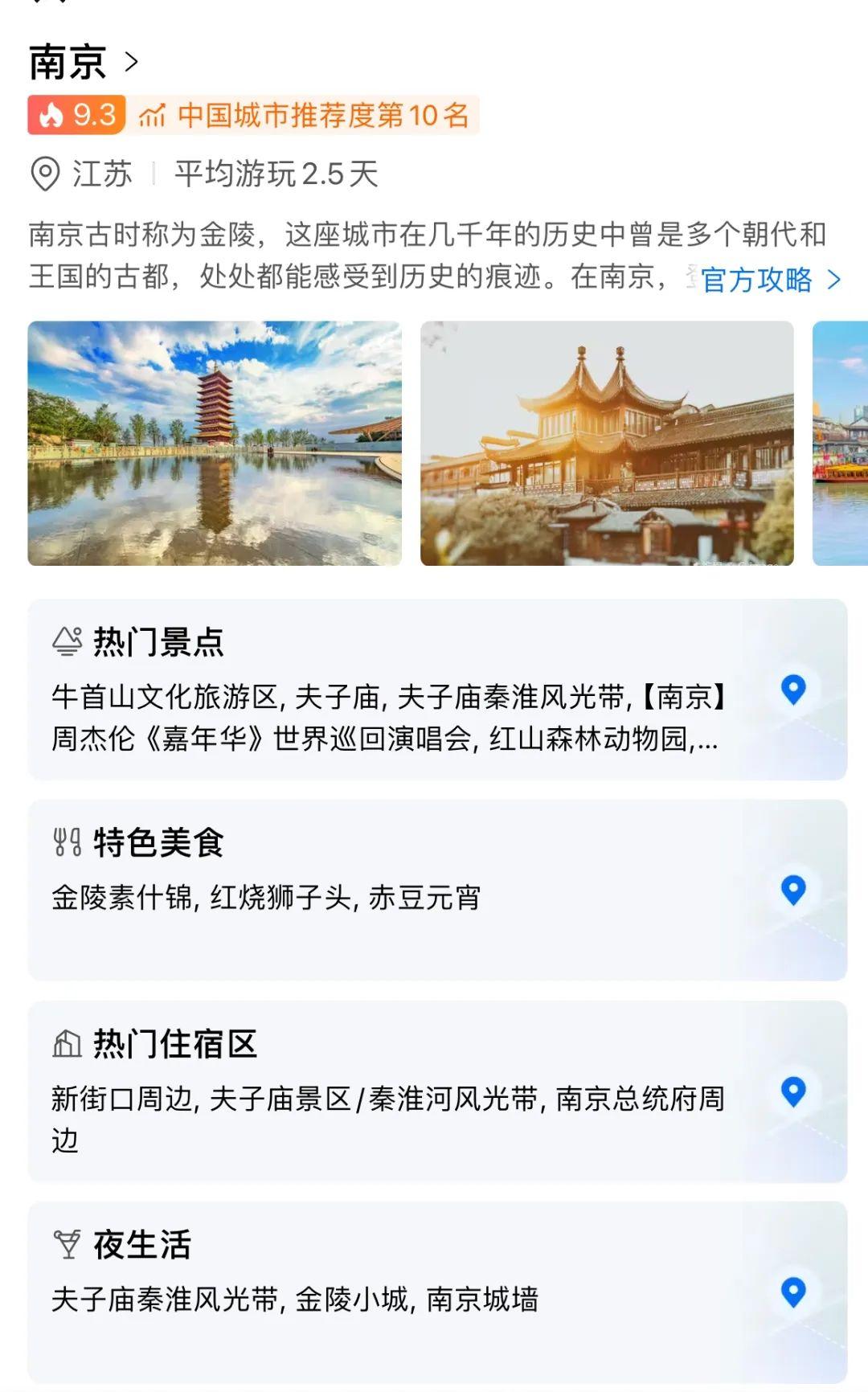Open the 热门景点 attractions card
Image resolution: width=868 pixels, height=1392 pixels.
click(437, 690)
